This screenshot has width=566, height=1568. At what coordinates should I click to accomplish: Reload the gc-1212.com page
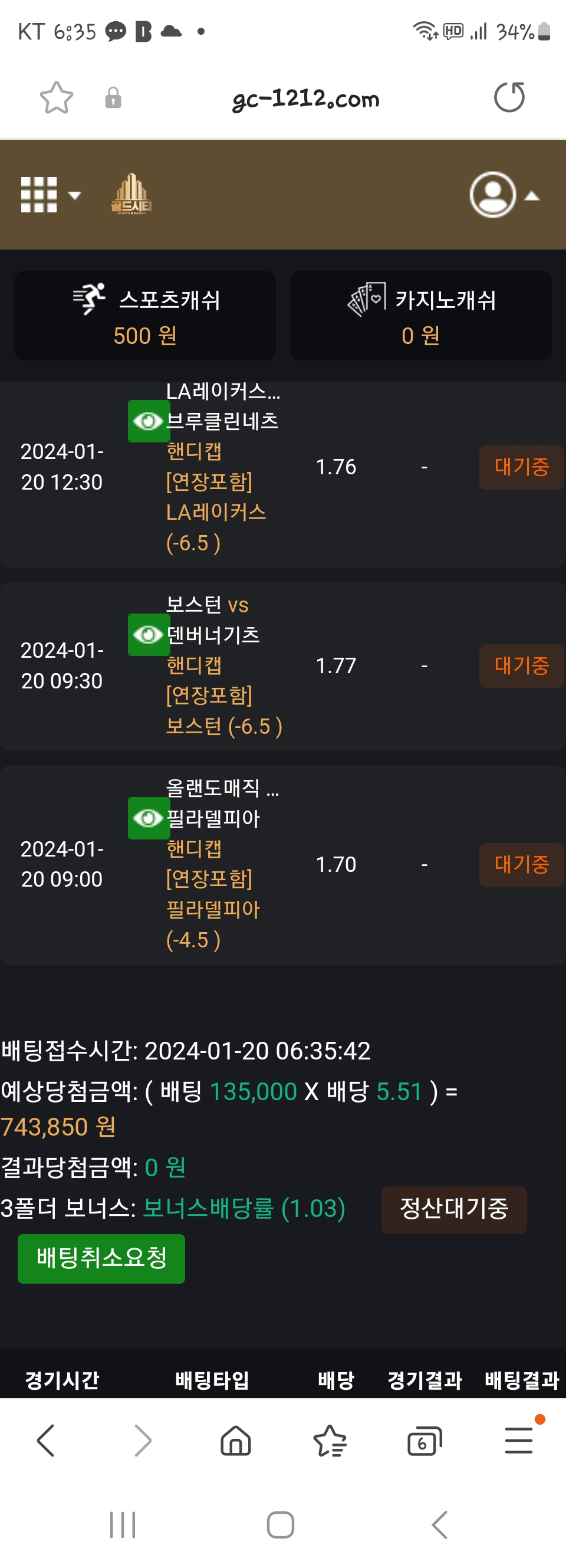coord(509,97)
